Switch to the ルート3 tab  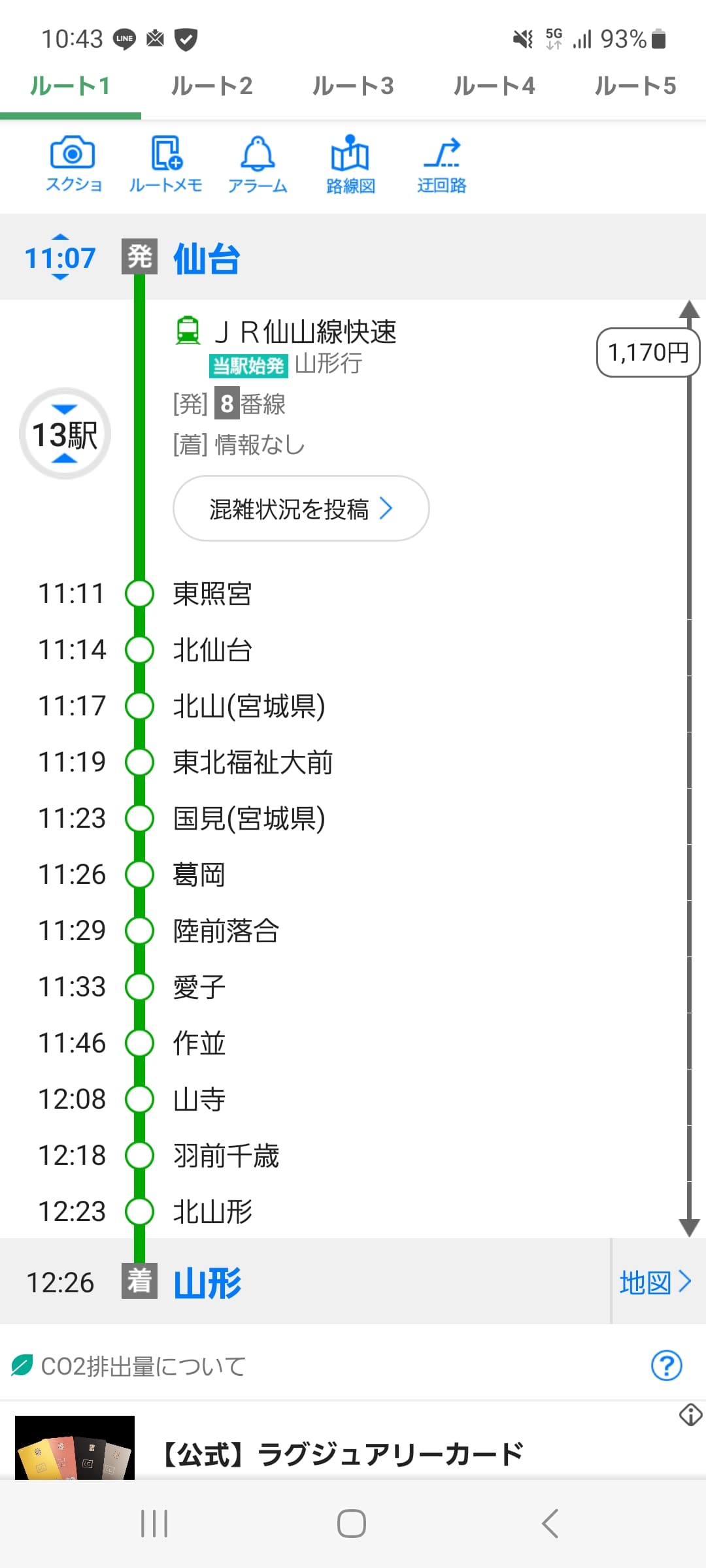point(352,86)
